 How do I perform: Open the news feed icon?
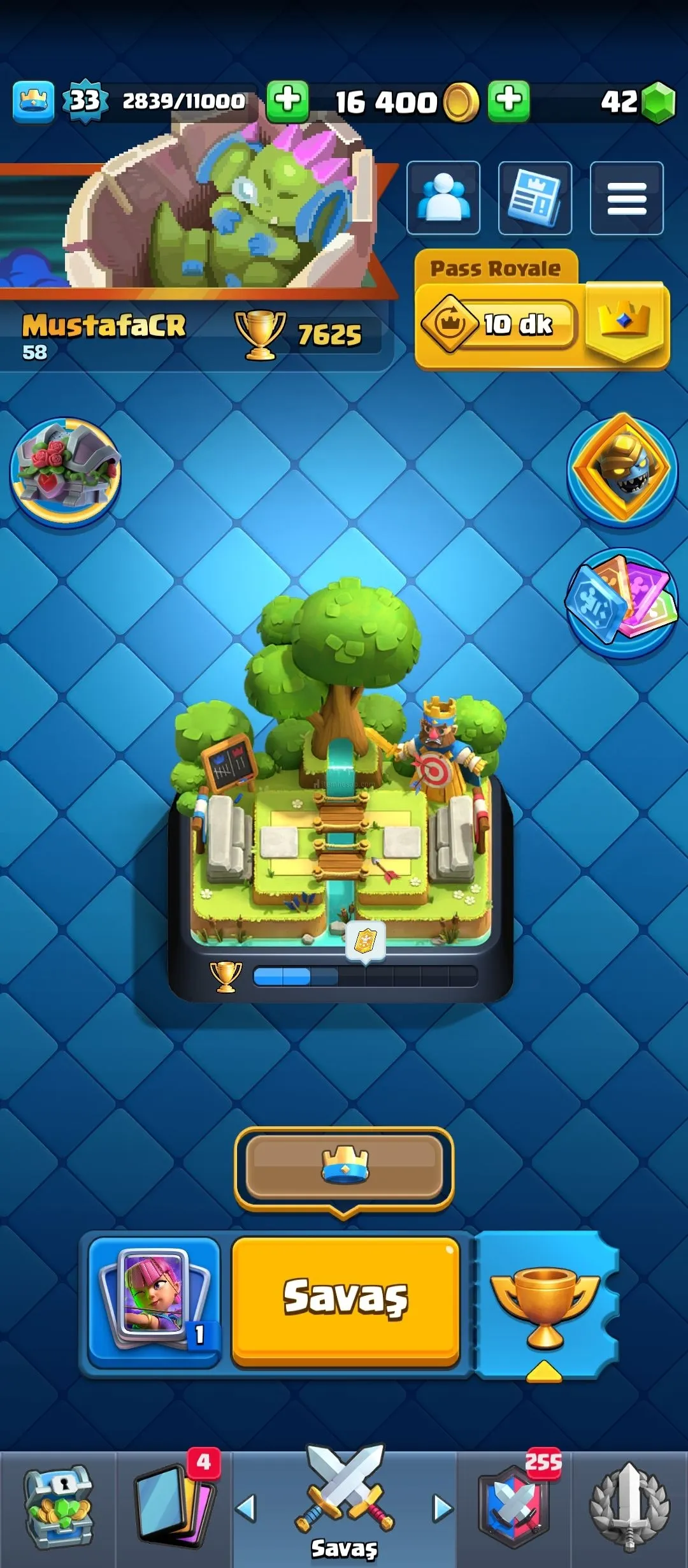tap(535, 198)
